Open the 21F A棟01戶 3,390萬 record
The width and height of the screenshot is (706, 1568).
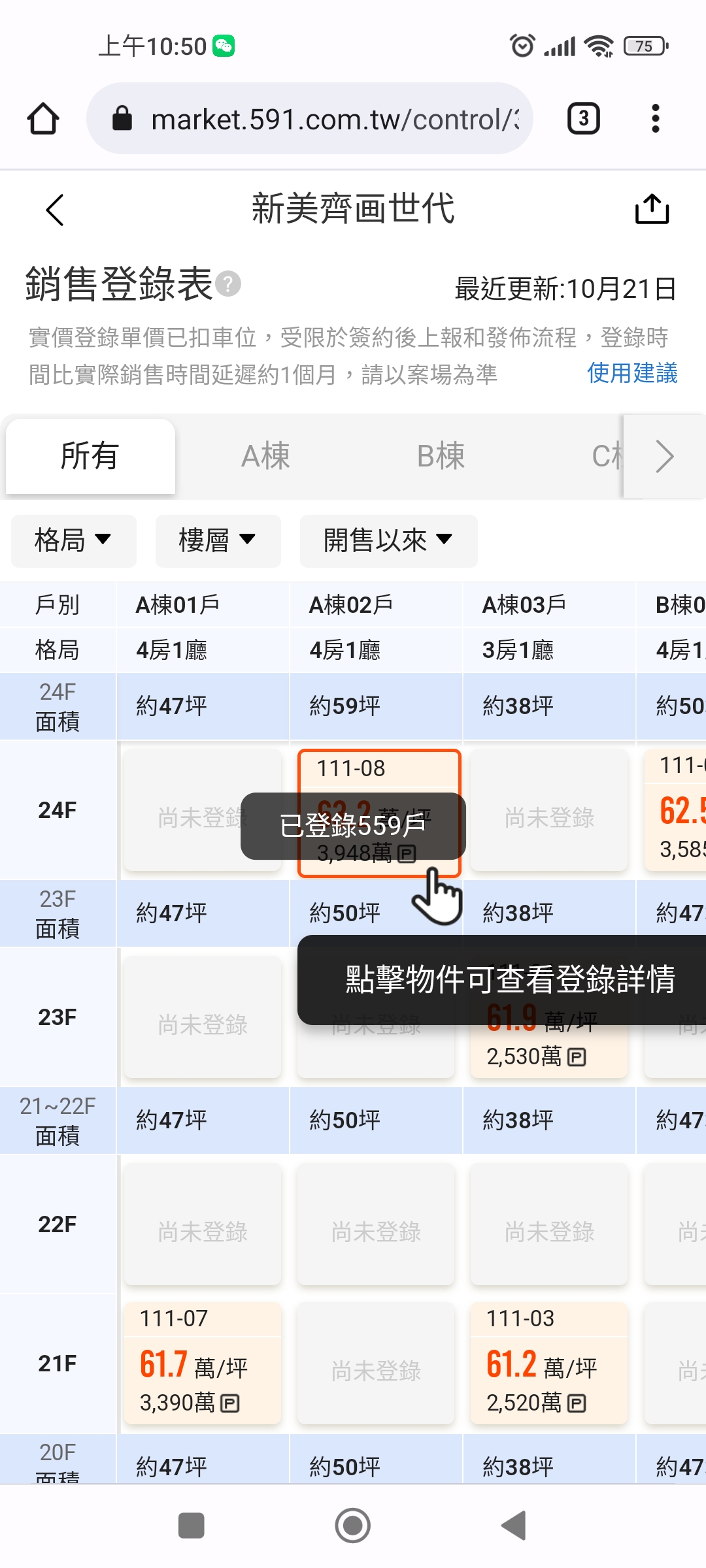coord(203,1364)
